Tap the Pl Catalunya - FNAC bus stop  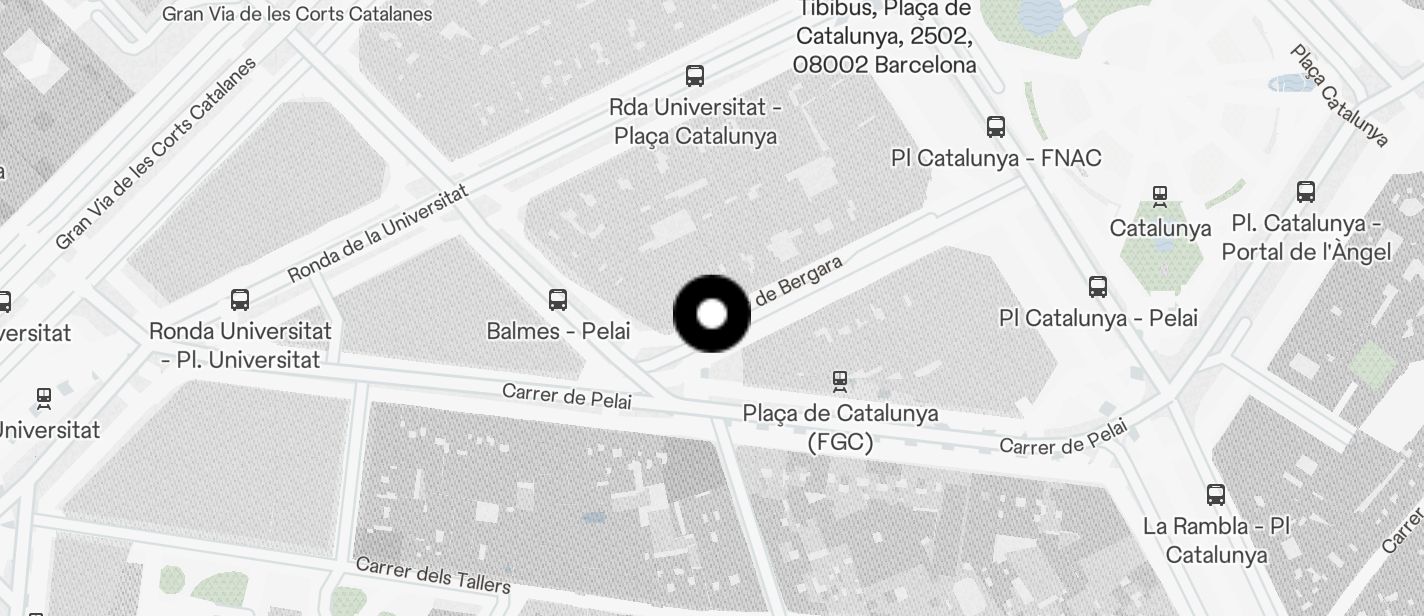995,127
